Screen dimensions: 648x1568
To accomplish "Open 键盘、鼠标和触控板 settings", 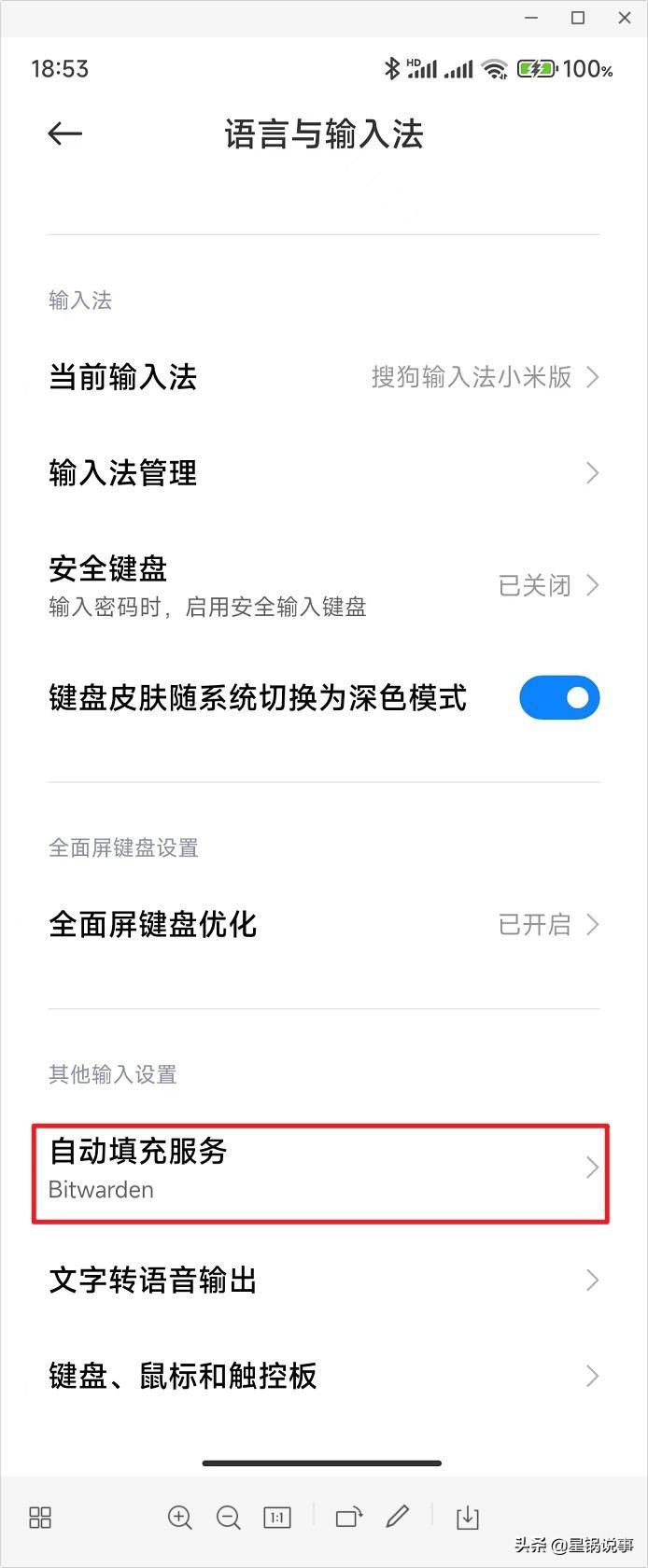I will (x=323, y=1376).
